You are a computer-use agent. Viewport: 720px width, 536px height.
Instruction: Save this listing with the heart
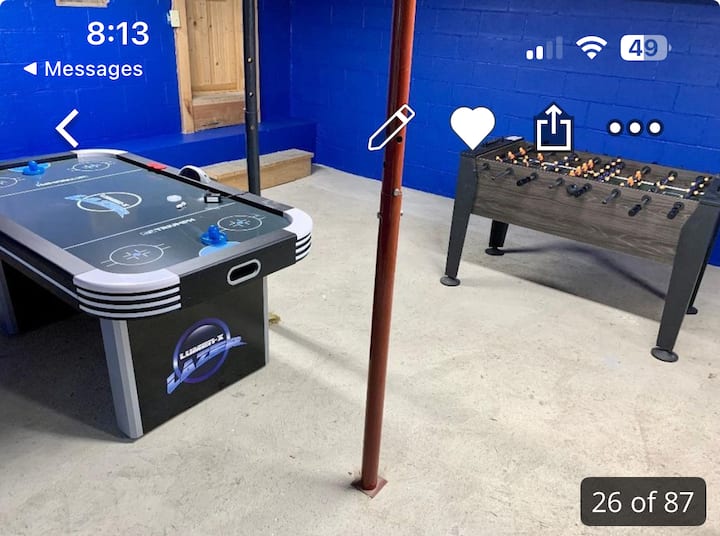pyautogui.click(x=472, y=128)
